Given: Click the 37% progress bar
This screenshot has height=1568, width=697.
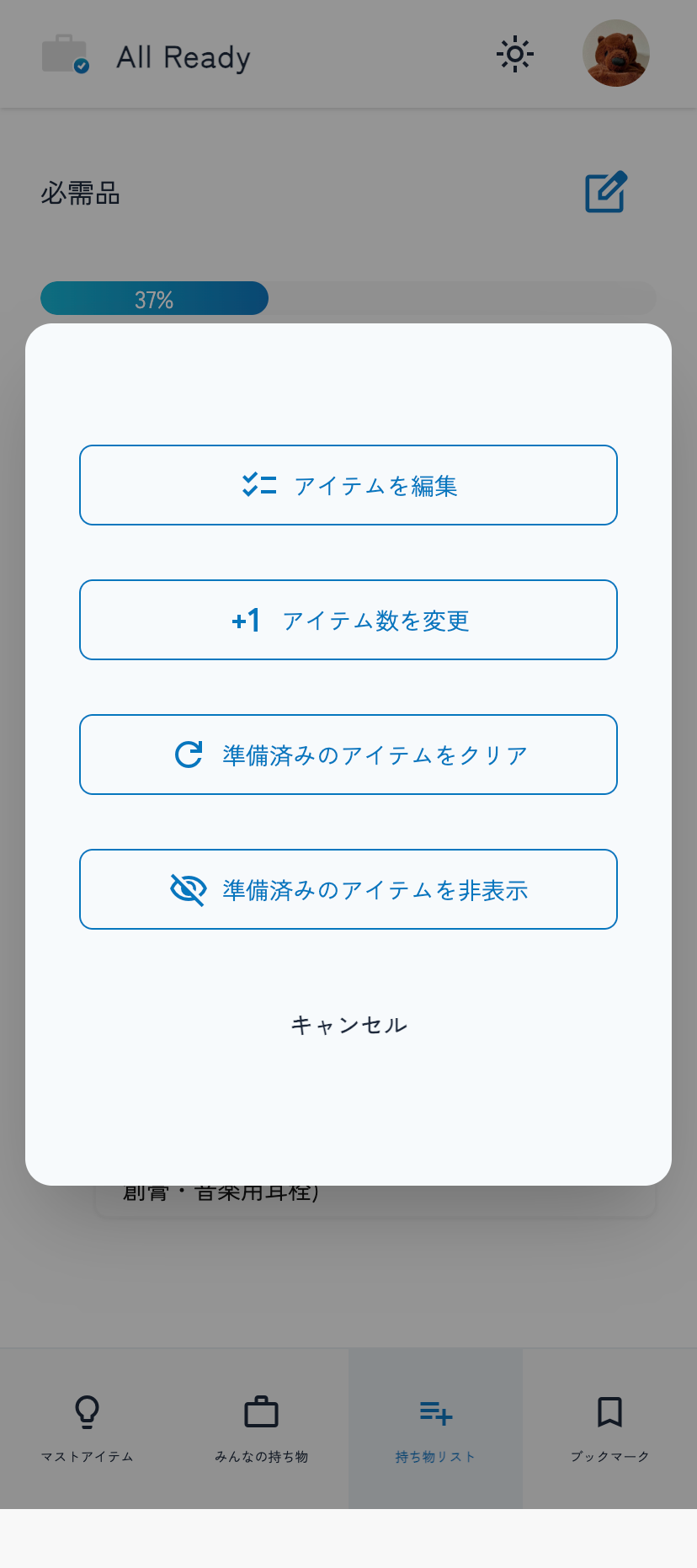Looking at the screenshot, I should pyautogui.click(x=154, y=298).
